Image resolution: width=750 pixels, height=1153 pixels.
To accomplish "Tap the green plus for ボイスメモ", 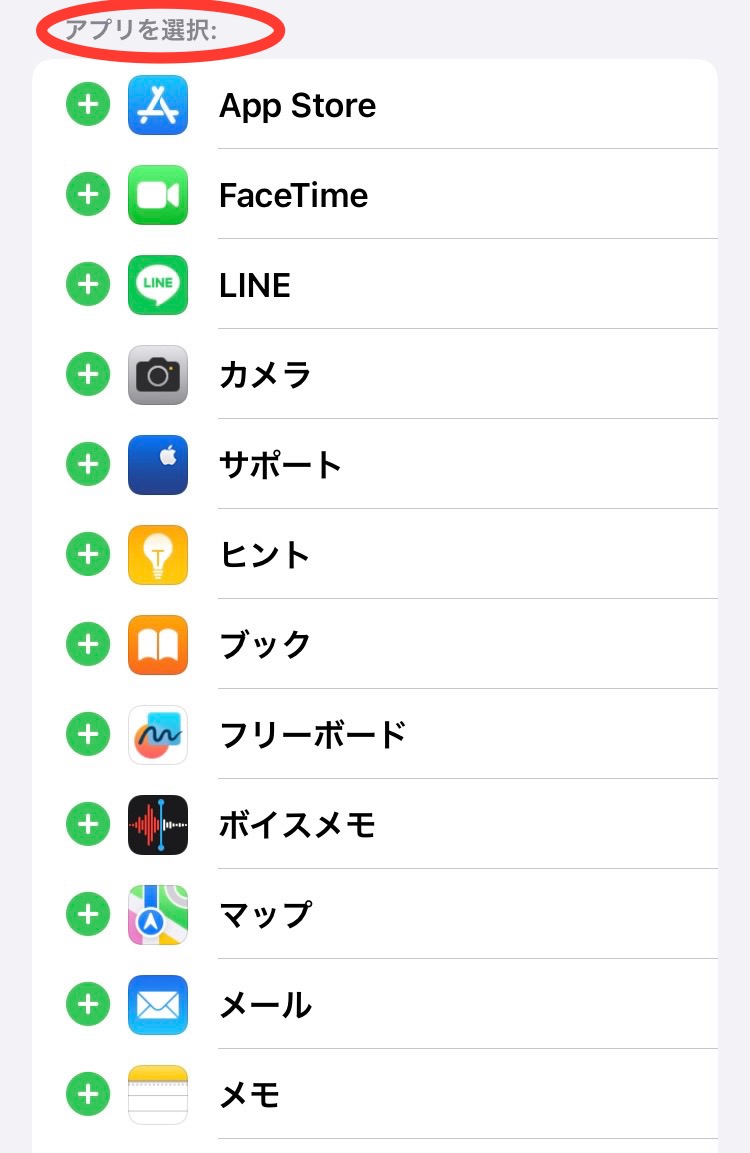I will (88, 825).
